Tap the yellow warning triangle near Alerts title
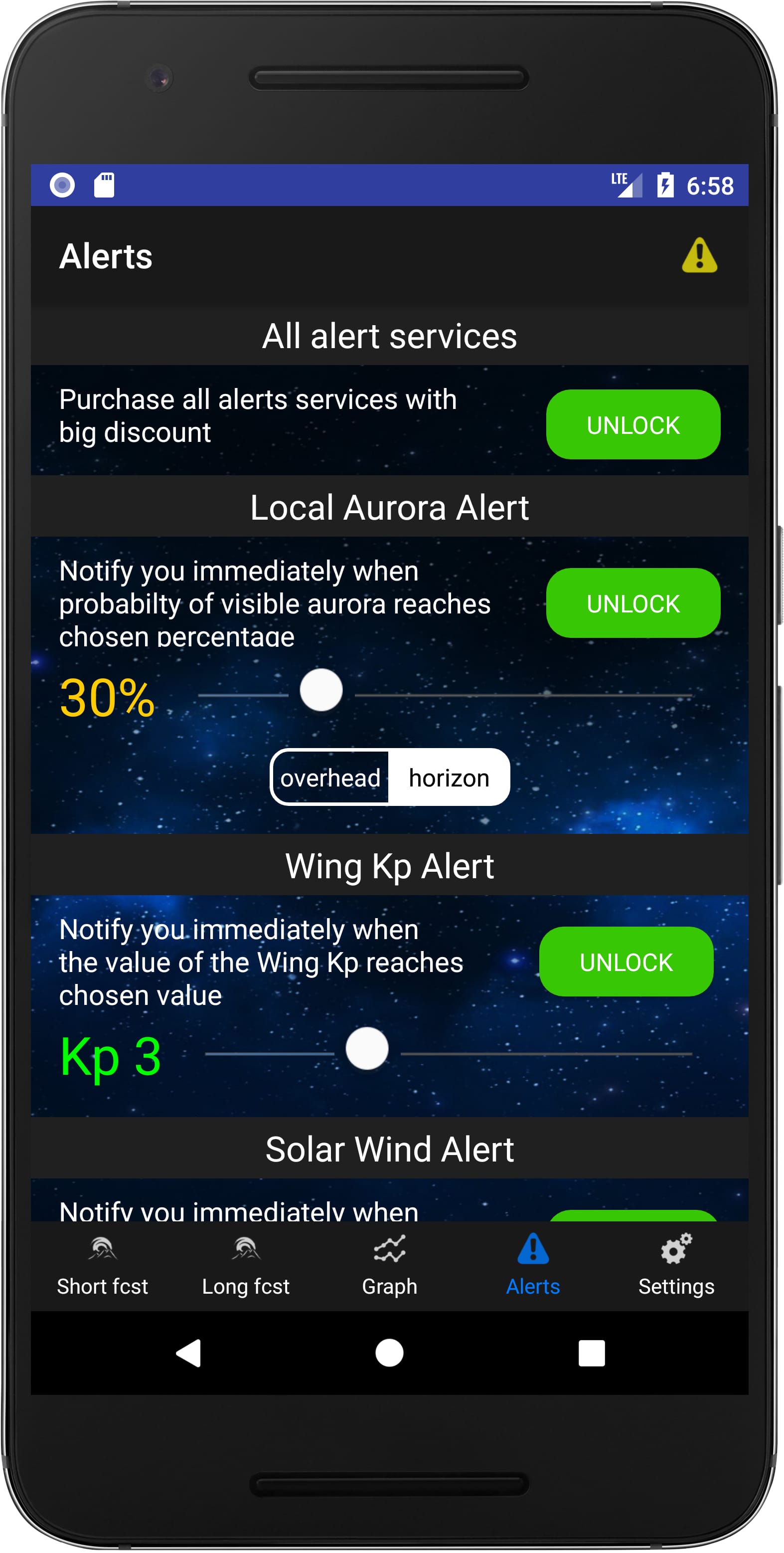This screenshot has height=1553, width=784. [x=699, y=256]
